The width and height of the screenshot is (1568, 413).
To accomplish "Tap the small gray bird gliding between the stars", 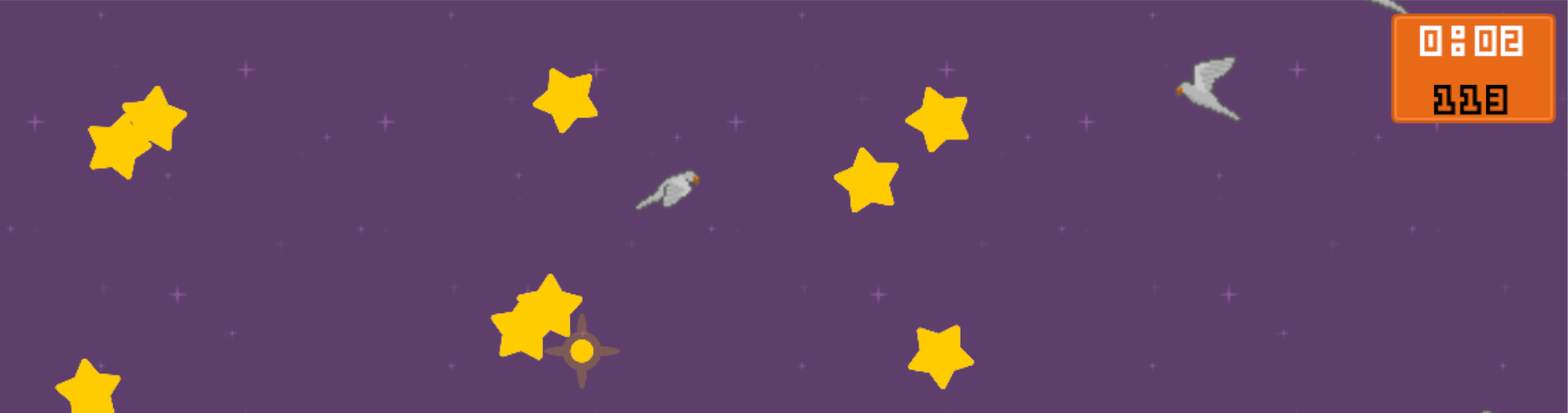I will coord(670,190).
